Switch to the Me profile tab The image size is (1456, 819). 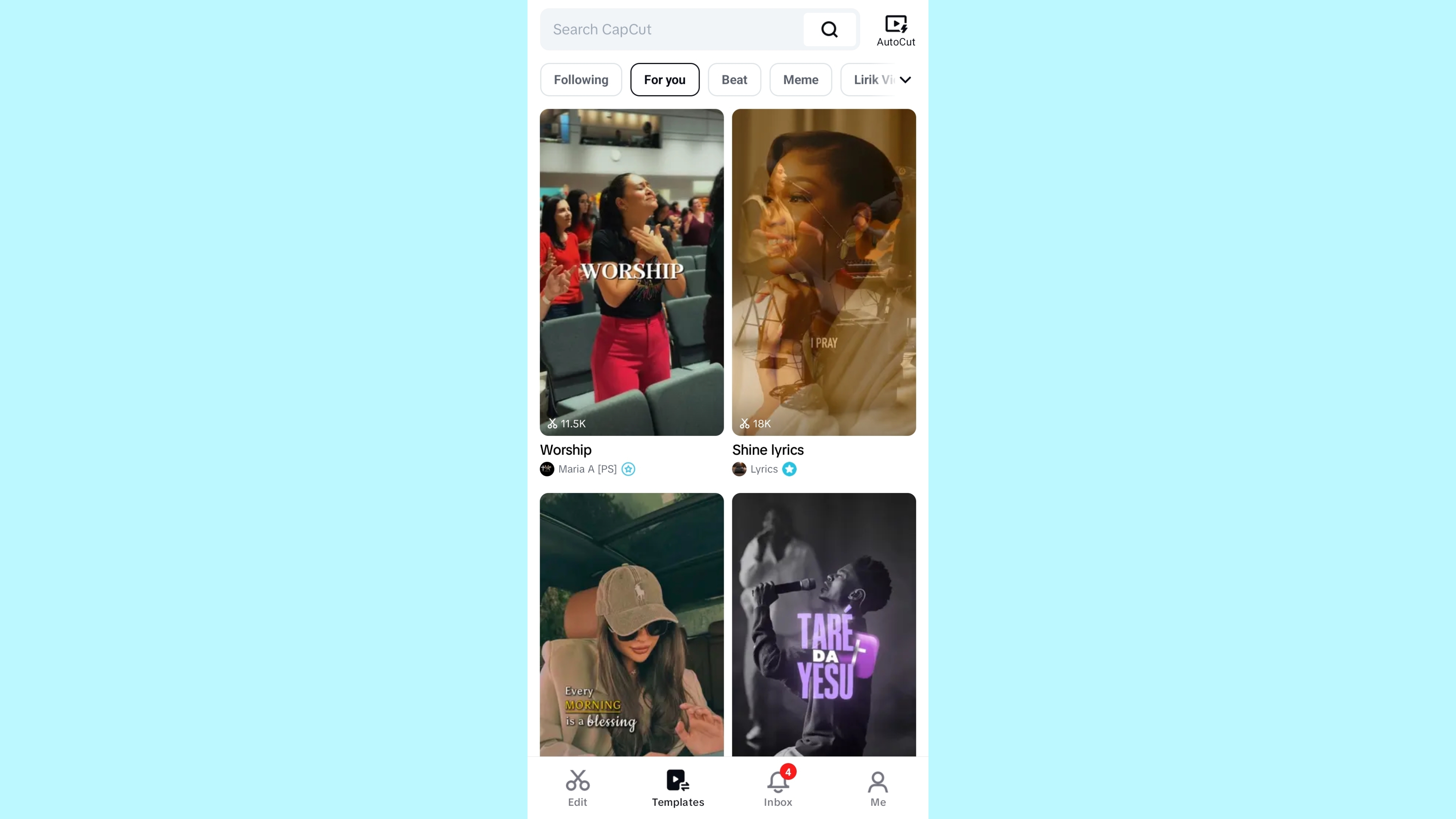(x=877, y=788)
